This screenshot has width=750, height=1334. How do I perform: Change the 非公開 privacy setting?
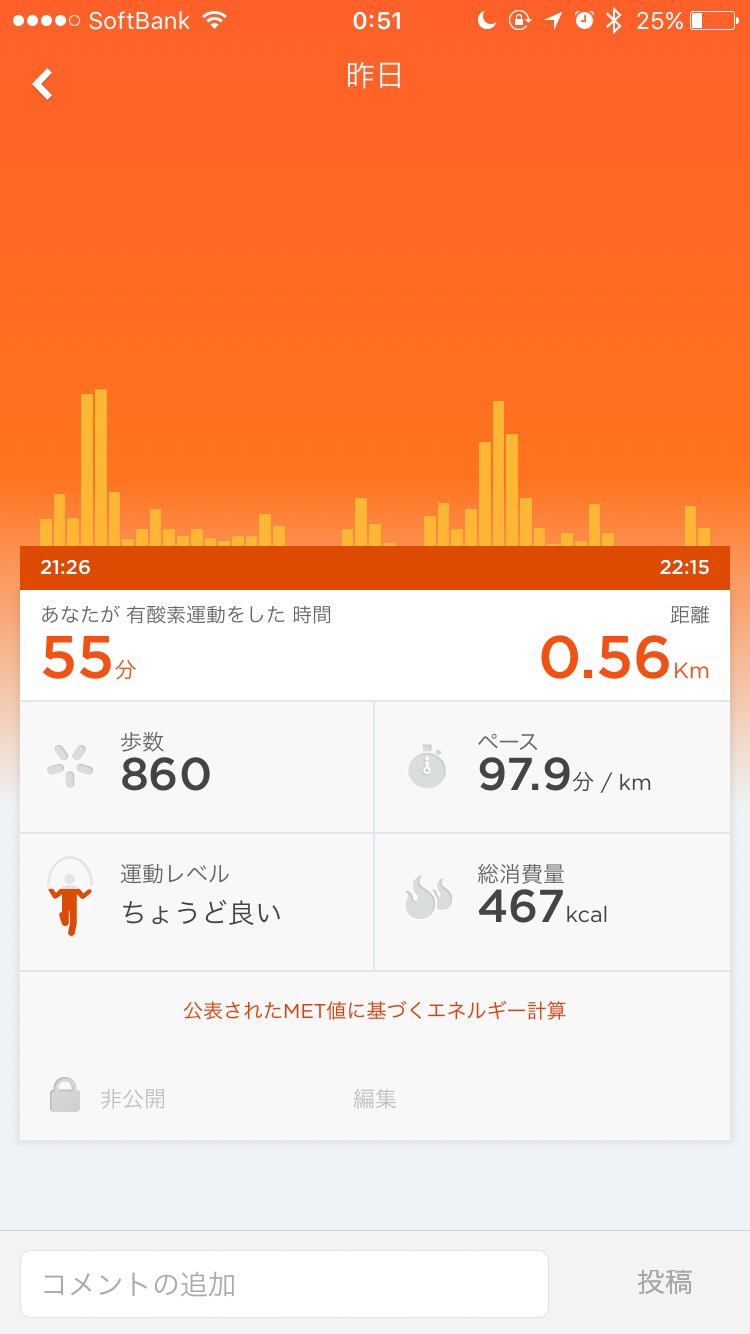pos(108,1098)
